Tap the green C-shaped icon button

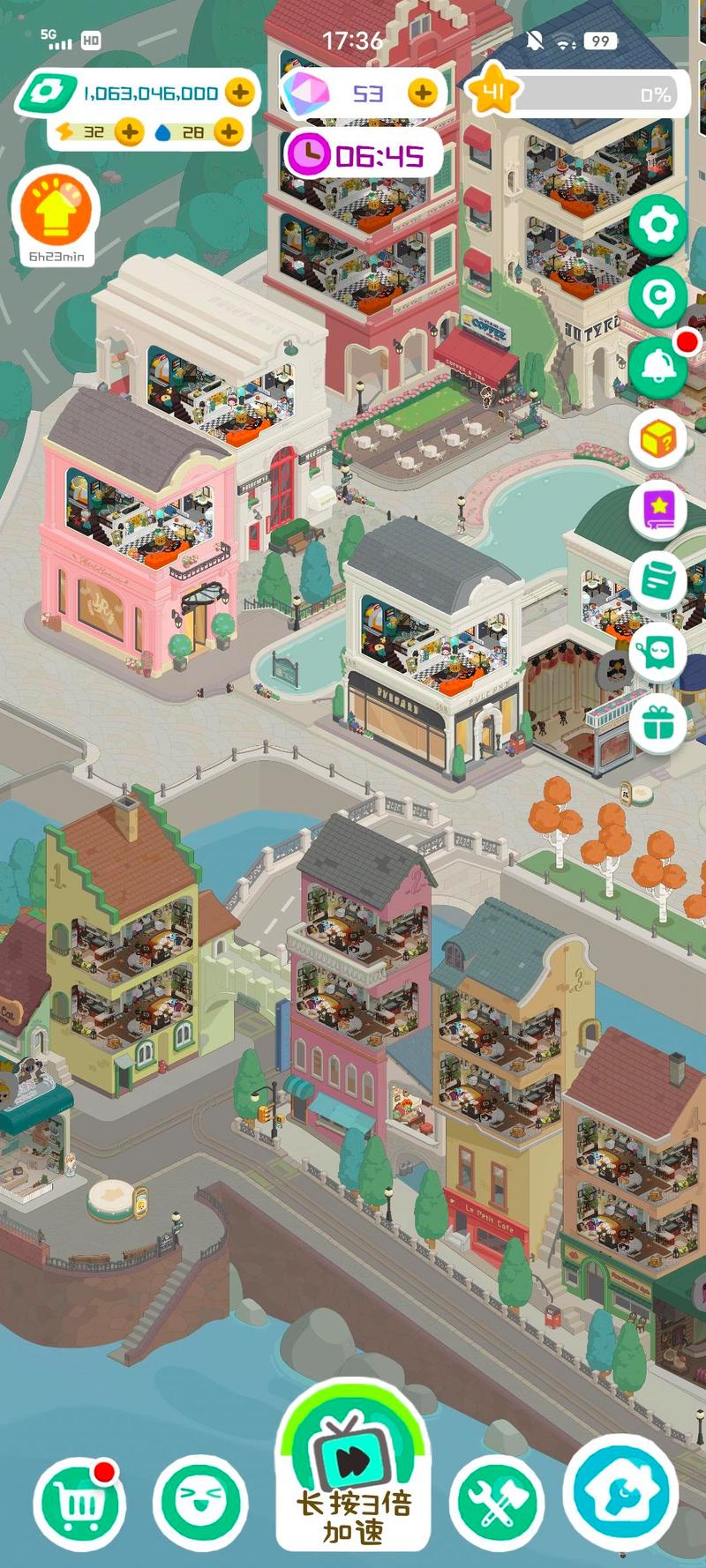(657, 297)
